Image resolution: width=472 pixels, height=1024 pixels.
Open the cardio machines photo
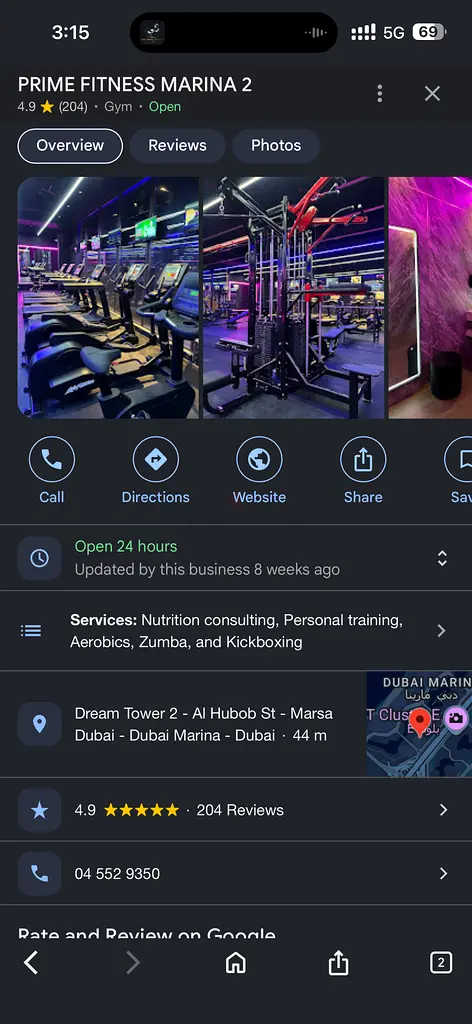pos(108,297)
